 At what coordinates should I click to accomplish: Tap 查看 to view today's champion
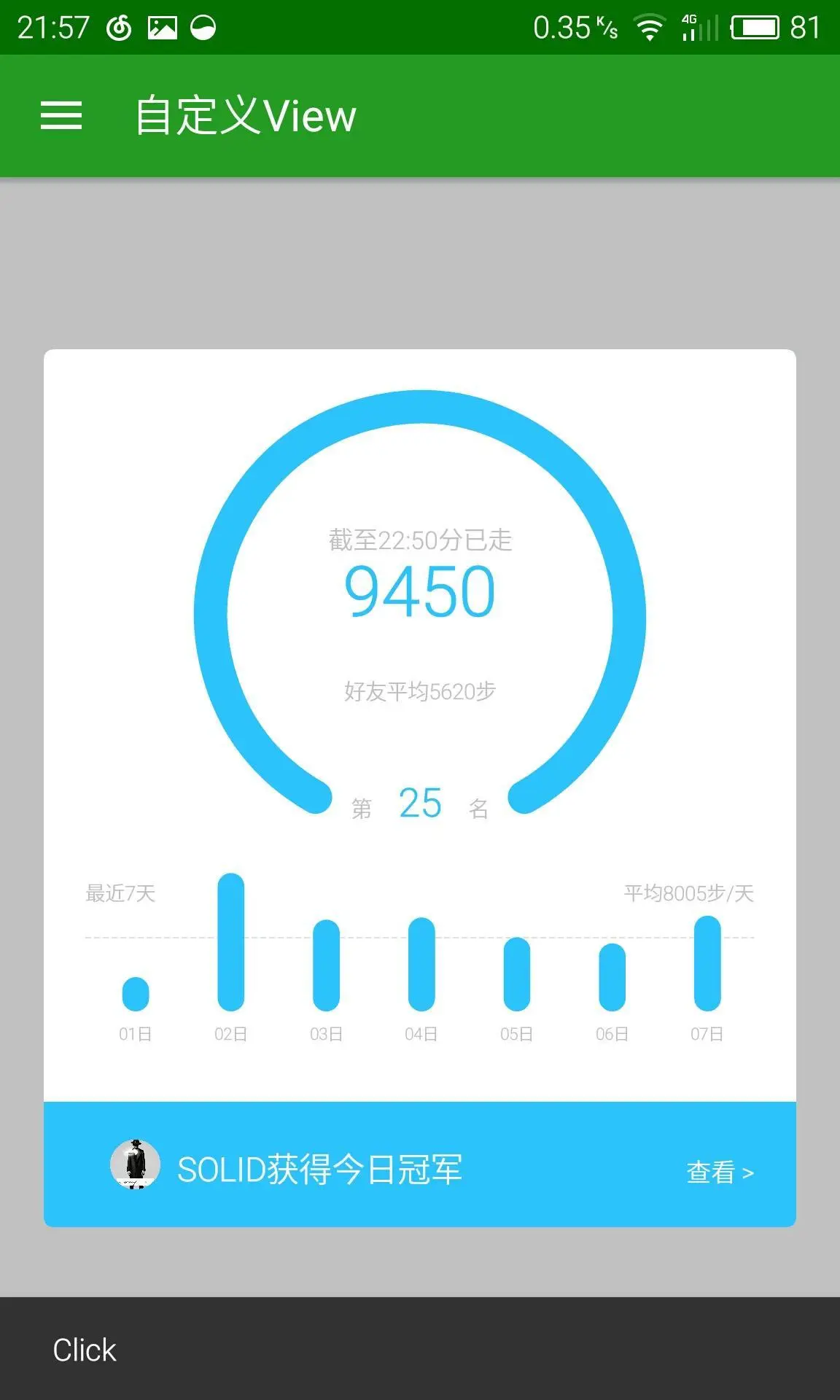coord(719,1172)
